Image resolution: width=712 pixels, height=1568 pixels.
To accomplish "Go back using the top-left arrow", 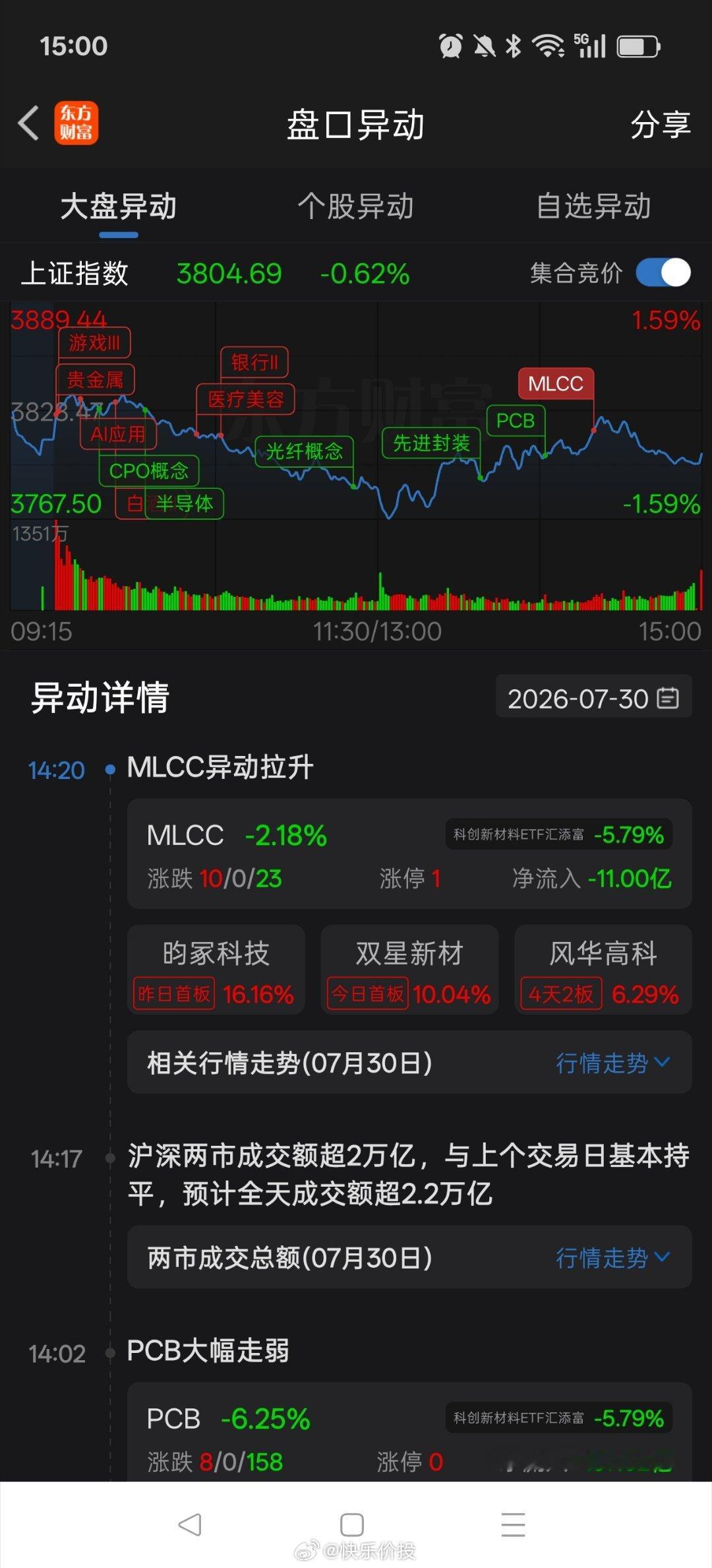I will [29, 123].
